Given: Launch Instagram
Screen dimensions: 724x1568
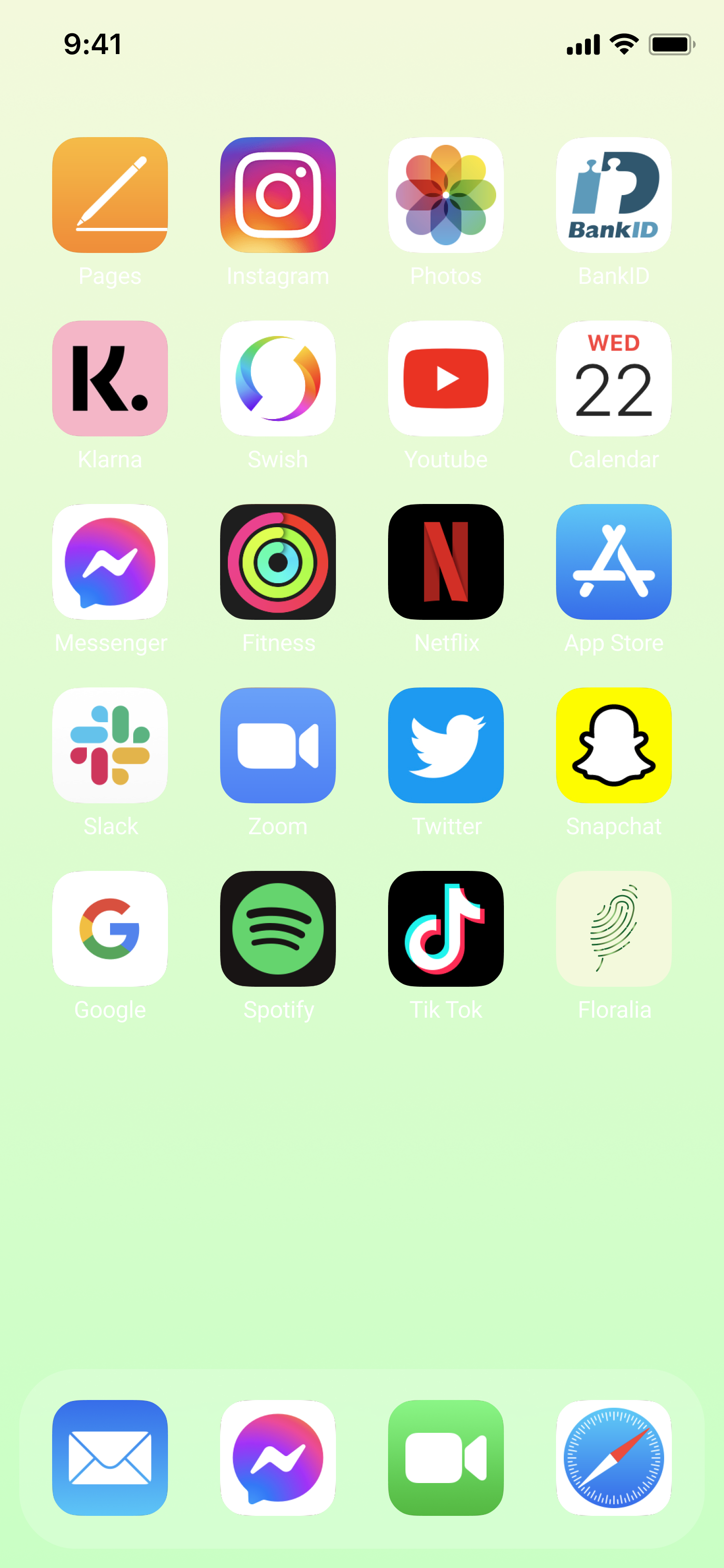Looking at the screenshot, I should click(278, 195).
